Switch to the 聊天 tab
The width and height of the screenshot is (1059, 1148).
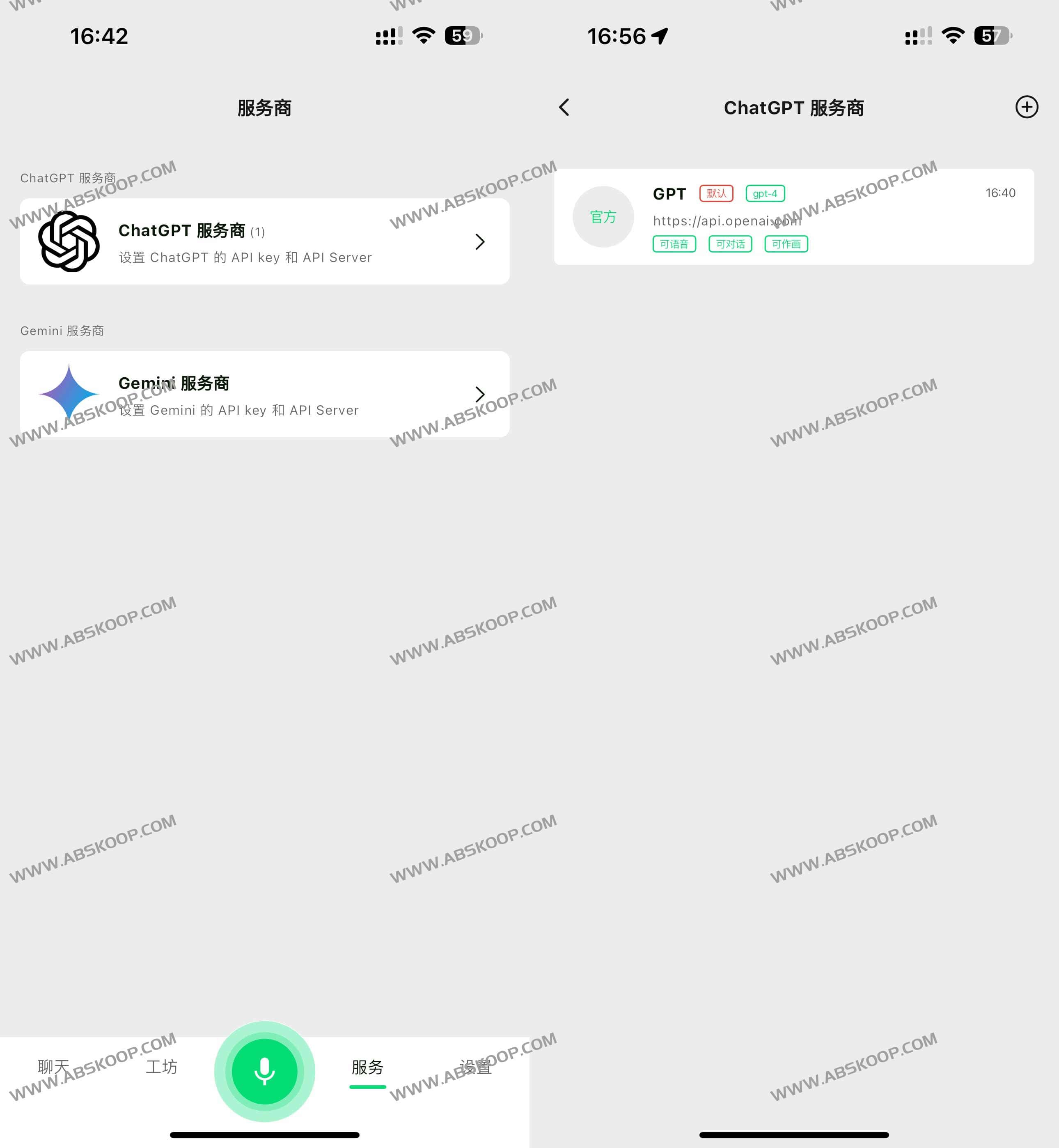(x=53, y=1067)
